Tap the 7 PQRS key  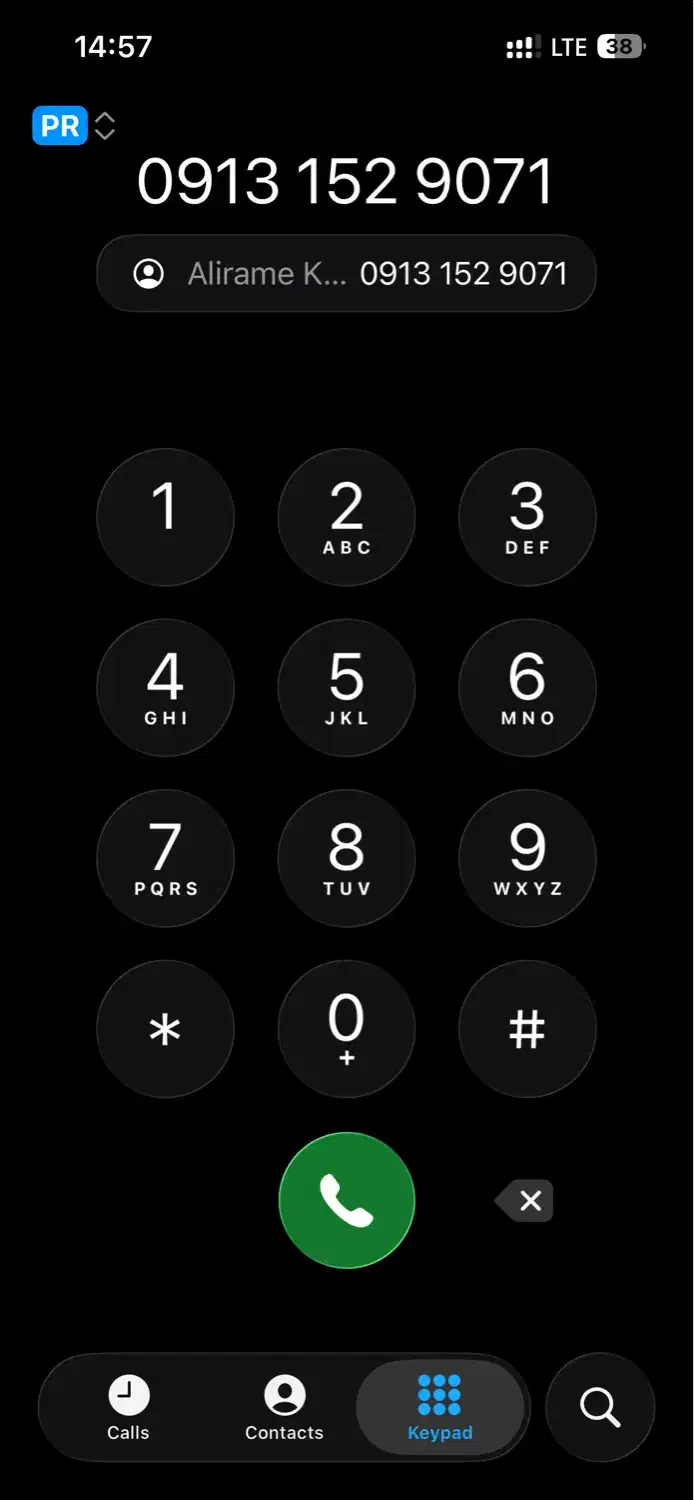(x=165, y=857)
